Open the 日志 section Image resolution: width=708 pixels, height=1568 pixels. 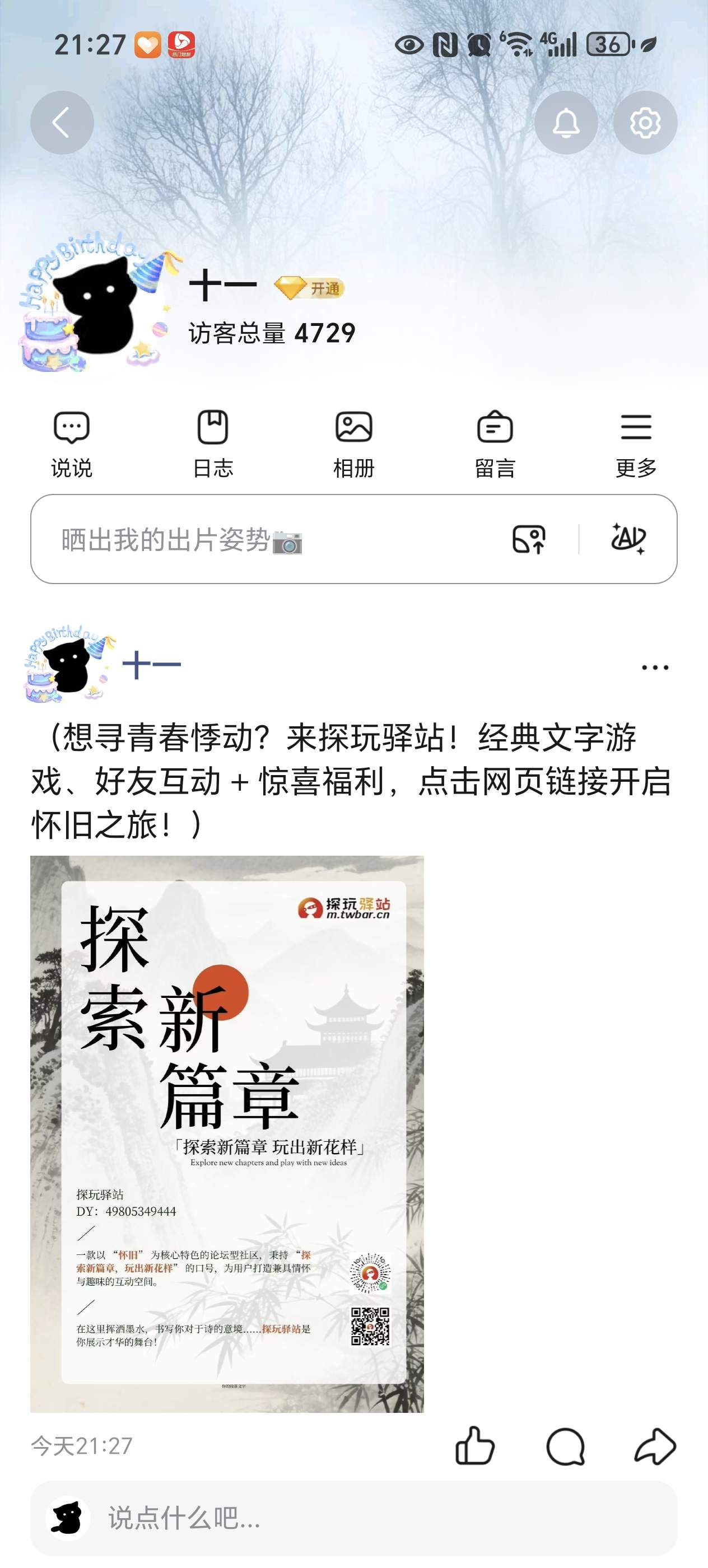(212, 443)
